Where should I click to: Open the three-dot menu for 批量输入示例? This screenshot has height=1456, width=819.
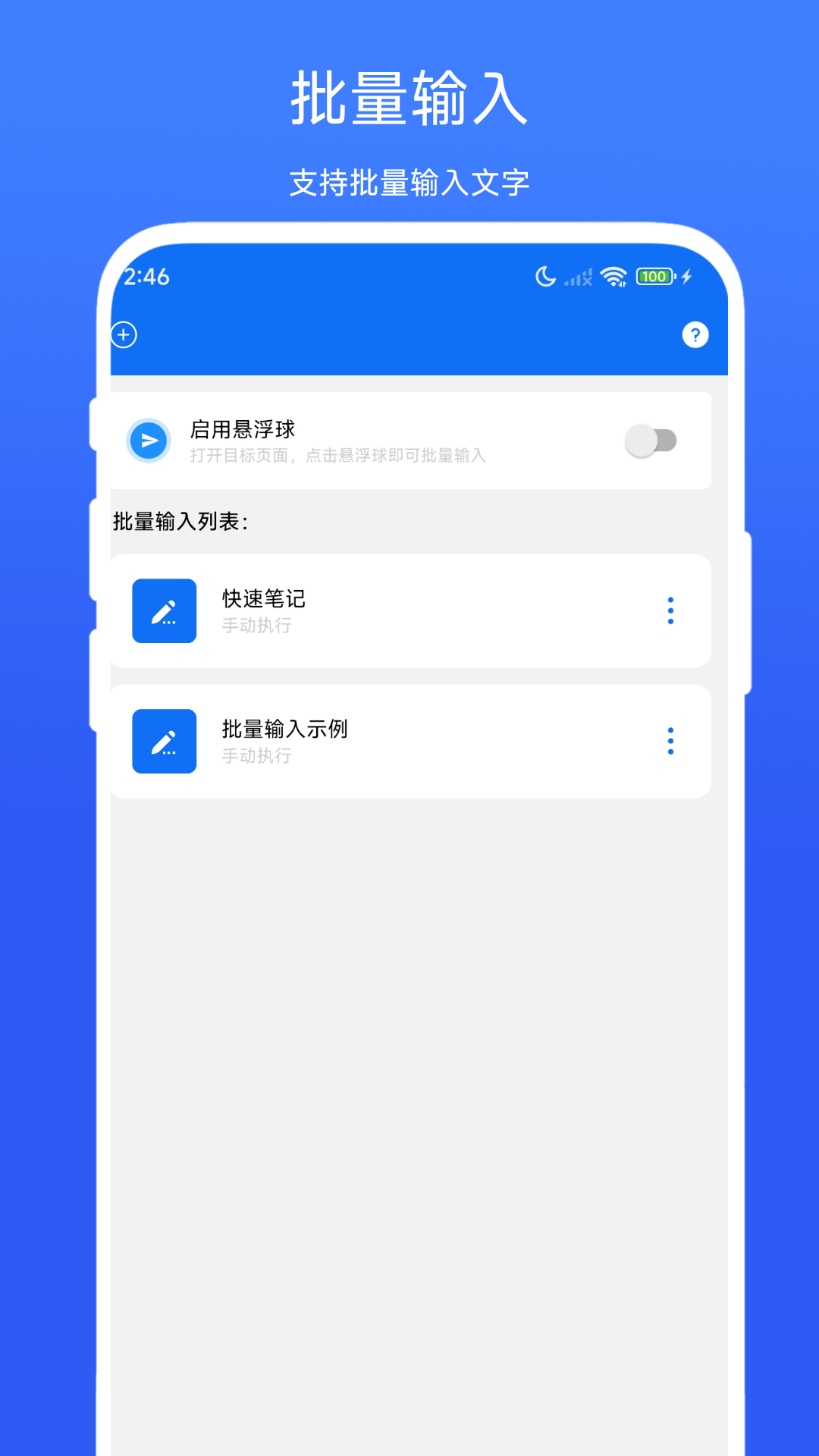[670, 741]
